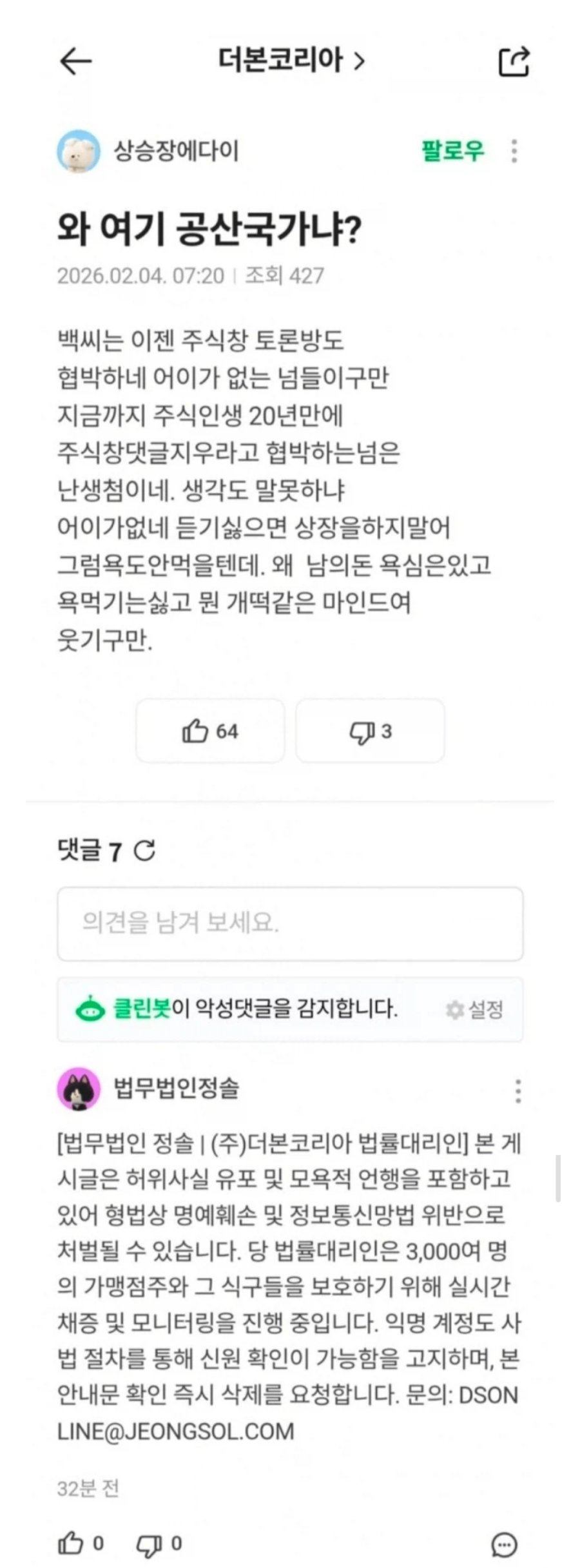Share this post
This screenshot has height=1568, width=580.
(x=514, y=61)
